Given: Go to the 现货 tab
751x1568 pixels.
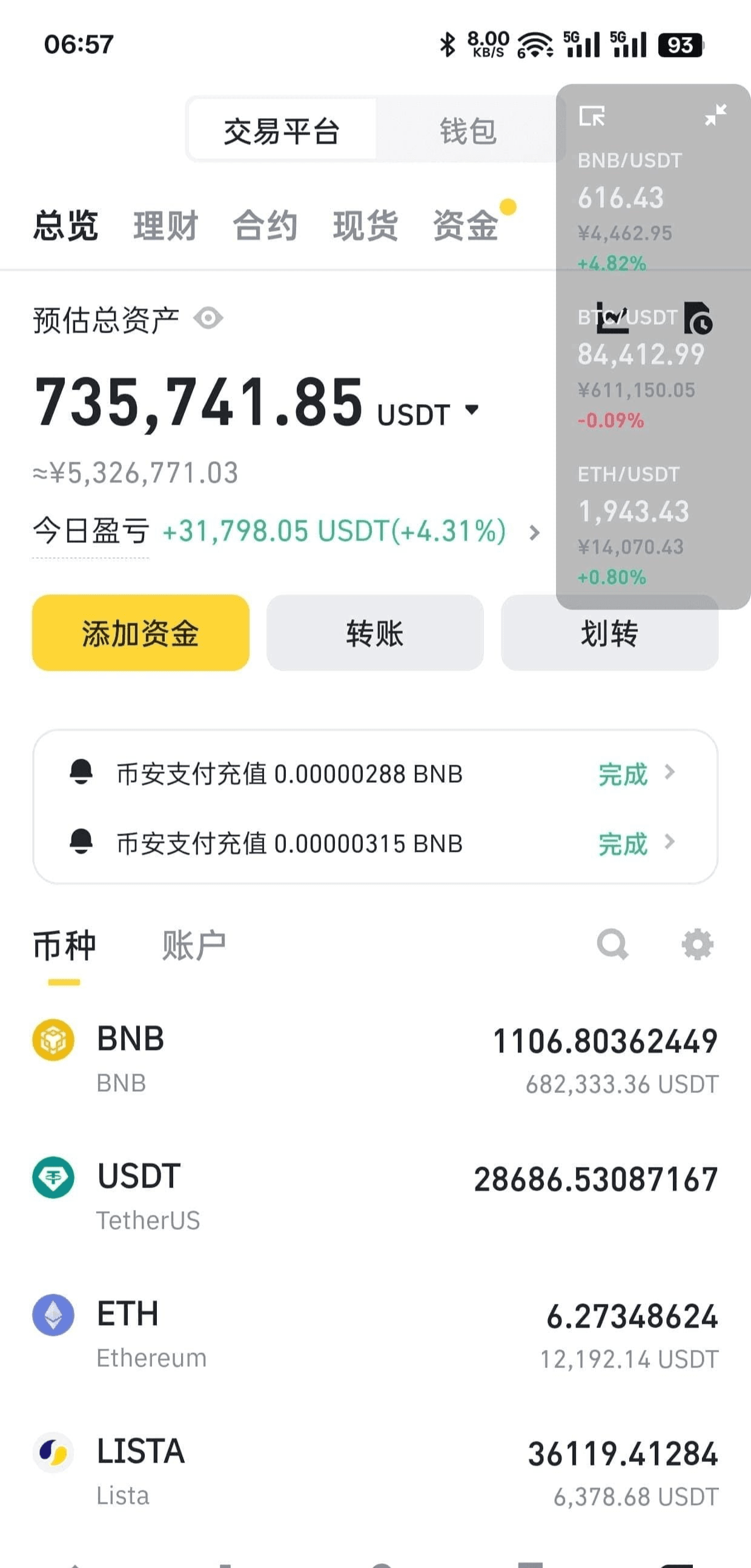Looking at the screenshot, I should click(365, 225).
